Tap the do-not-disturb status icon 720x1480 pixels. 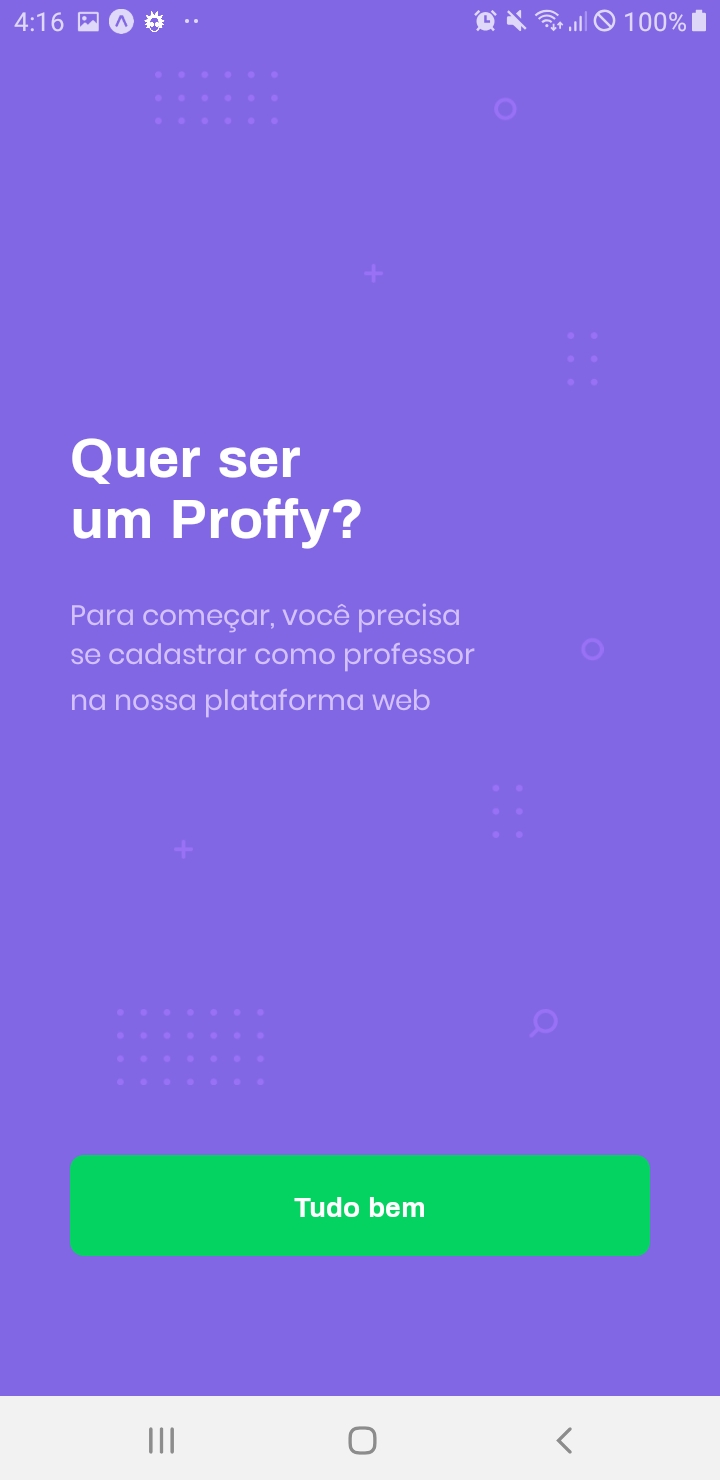602,21
